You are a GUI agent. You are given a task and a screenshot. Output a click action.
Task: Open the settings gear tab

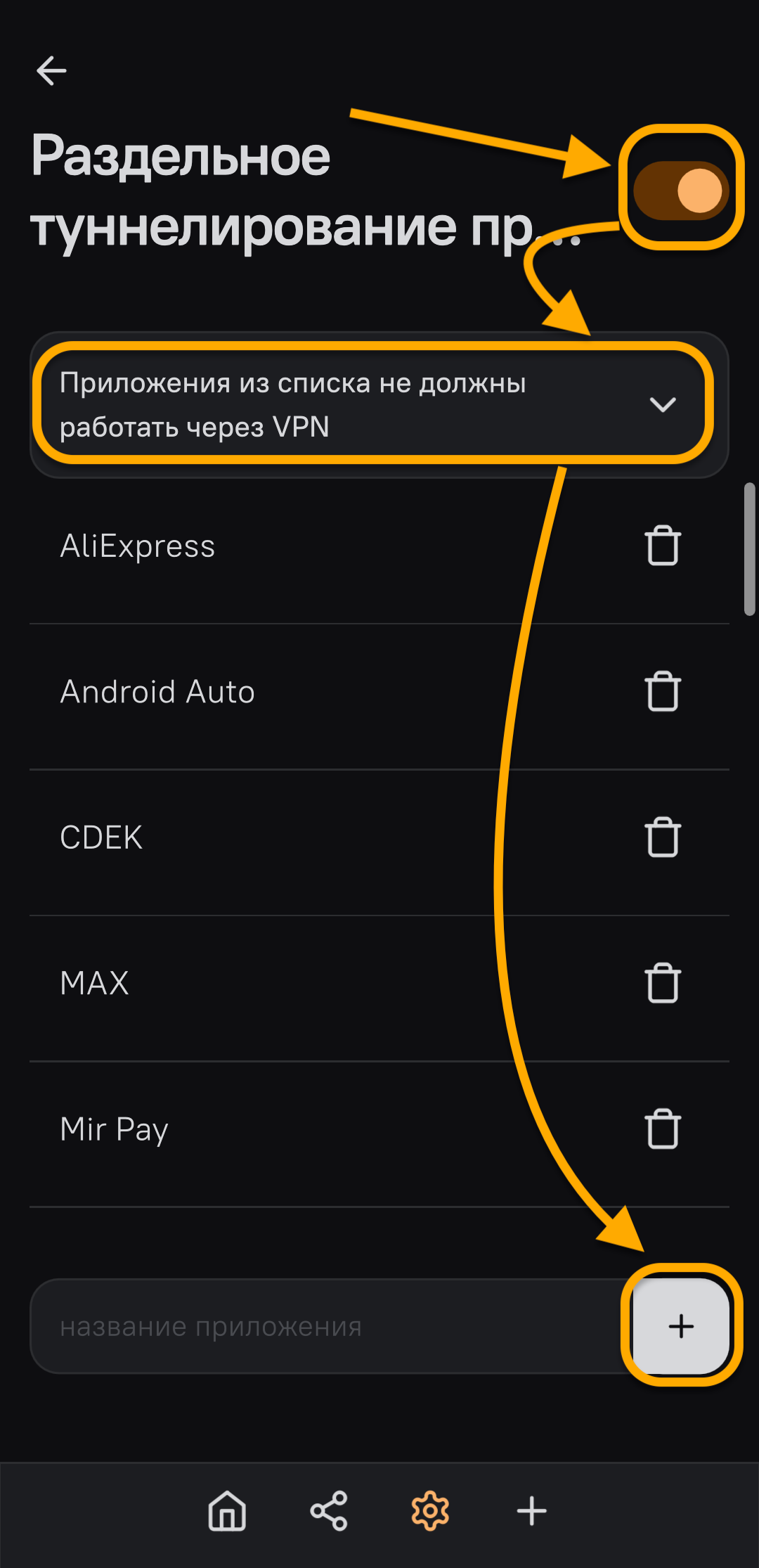click(x=430, y=1511)
